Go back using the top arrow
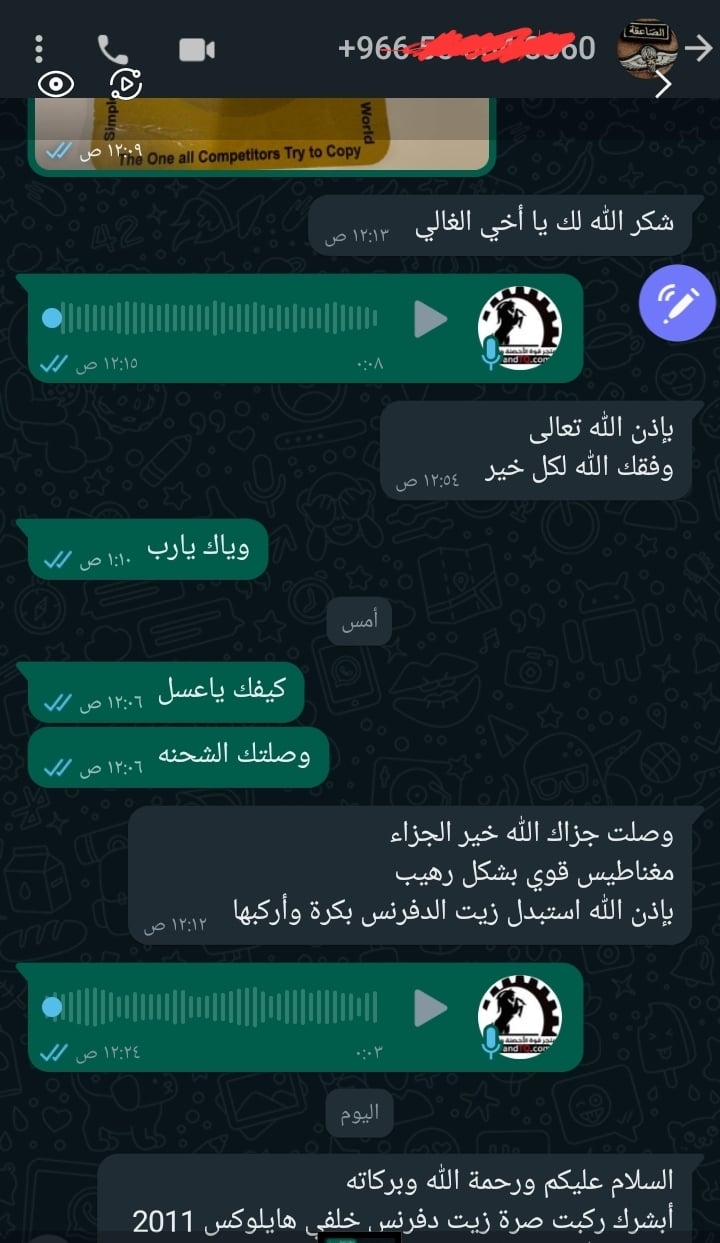Viewport: 720px width, 1243px height. tap(699, 48)
